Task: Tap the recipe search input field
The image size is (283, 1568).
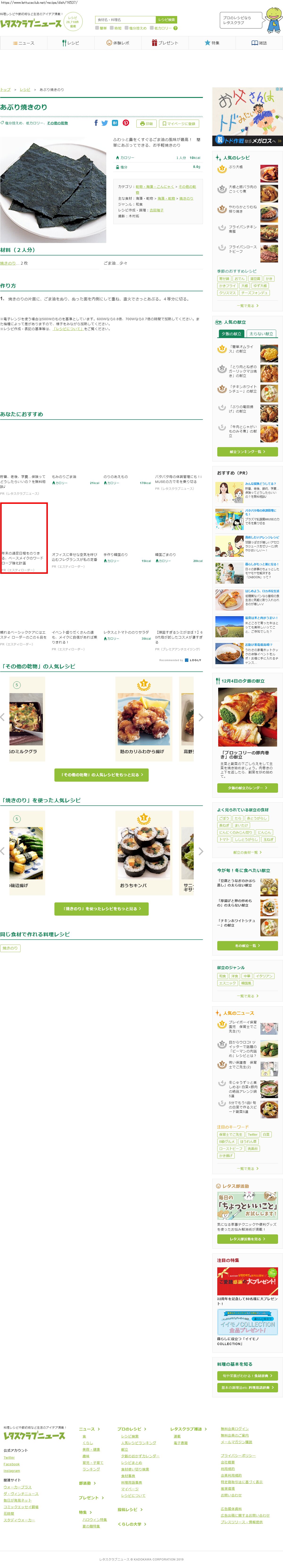Action: click(x=125, y=20)
